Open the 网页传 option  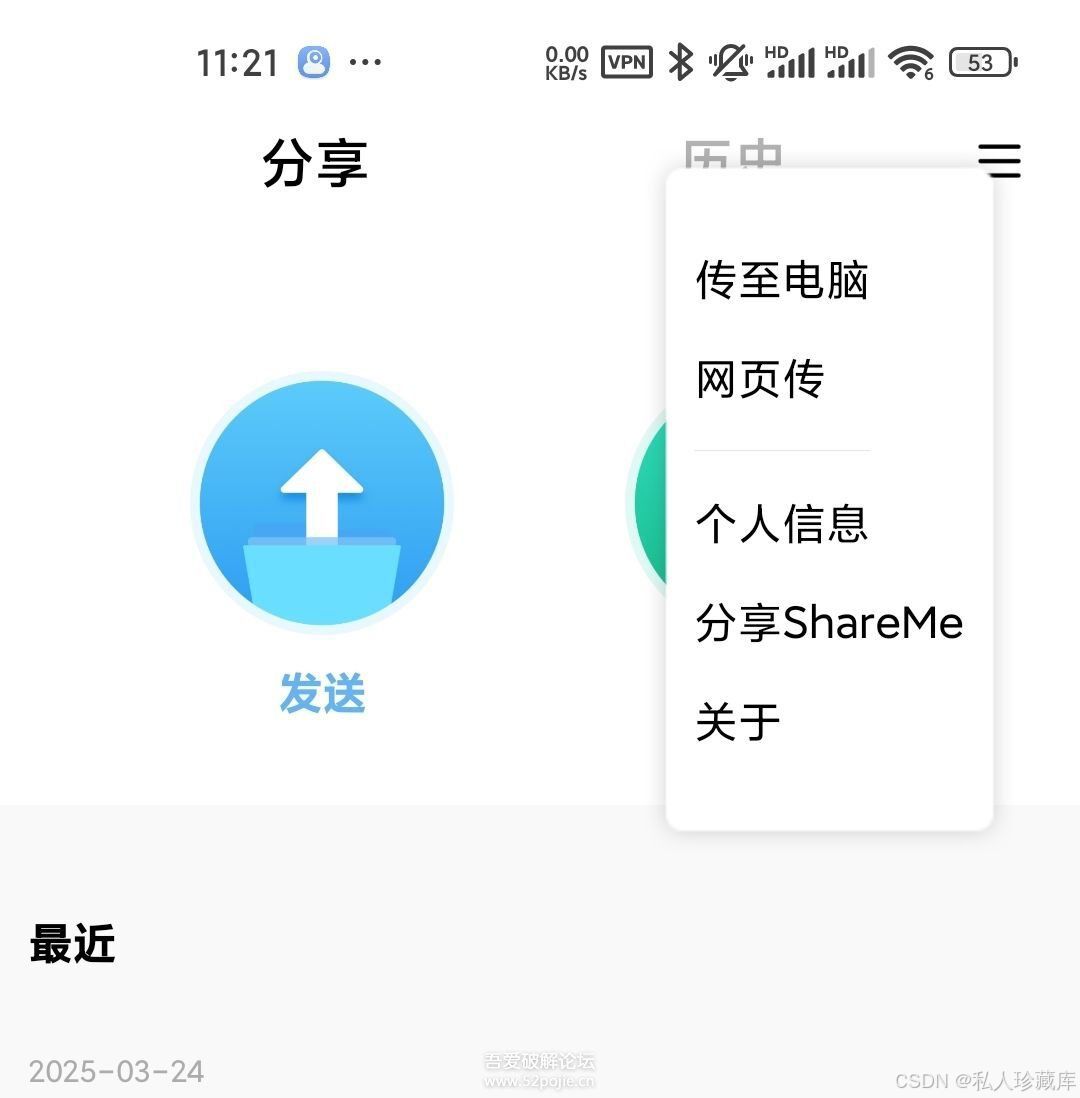[x=760, y=380]
